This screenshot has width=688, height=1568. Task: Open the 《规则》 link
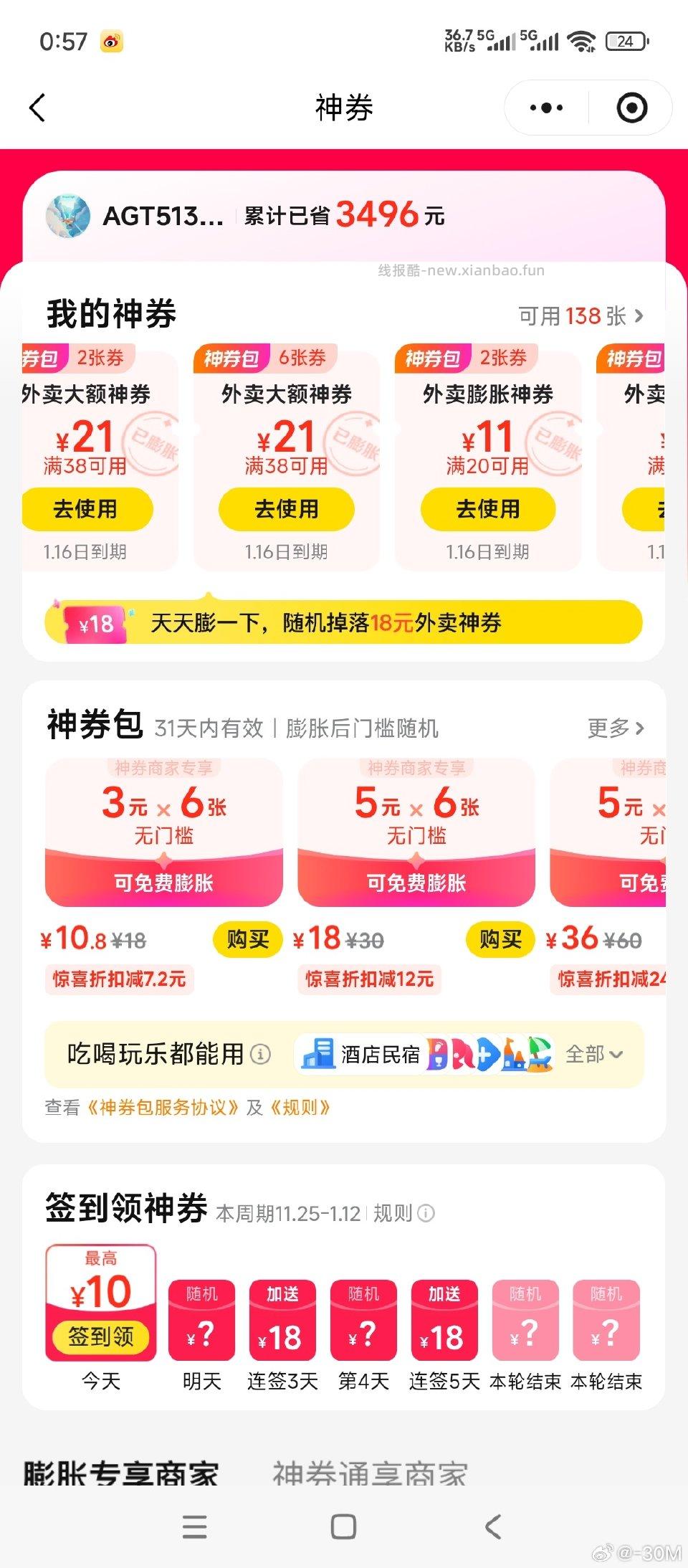(300, 1108)
